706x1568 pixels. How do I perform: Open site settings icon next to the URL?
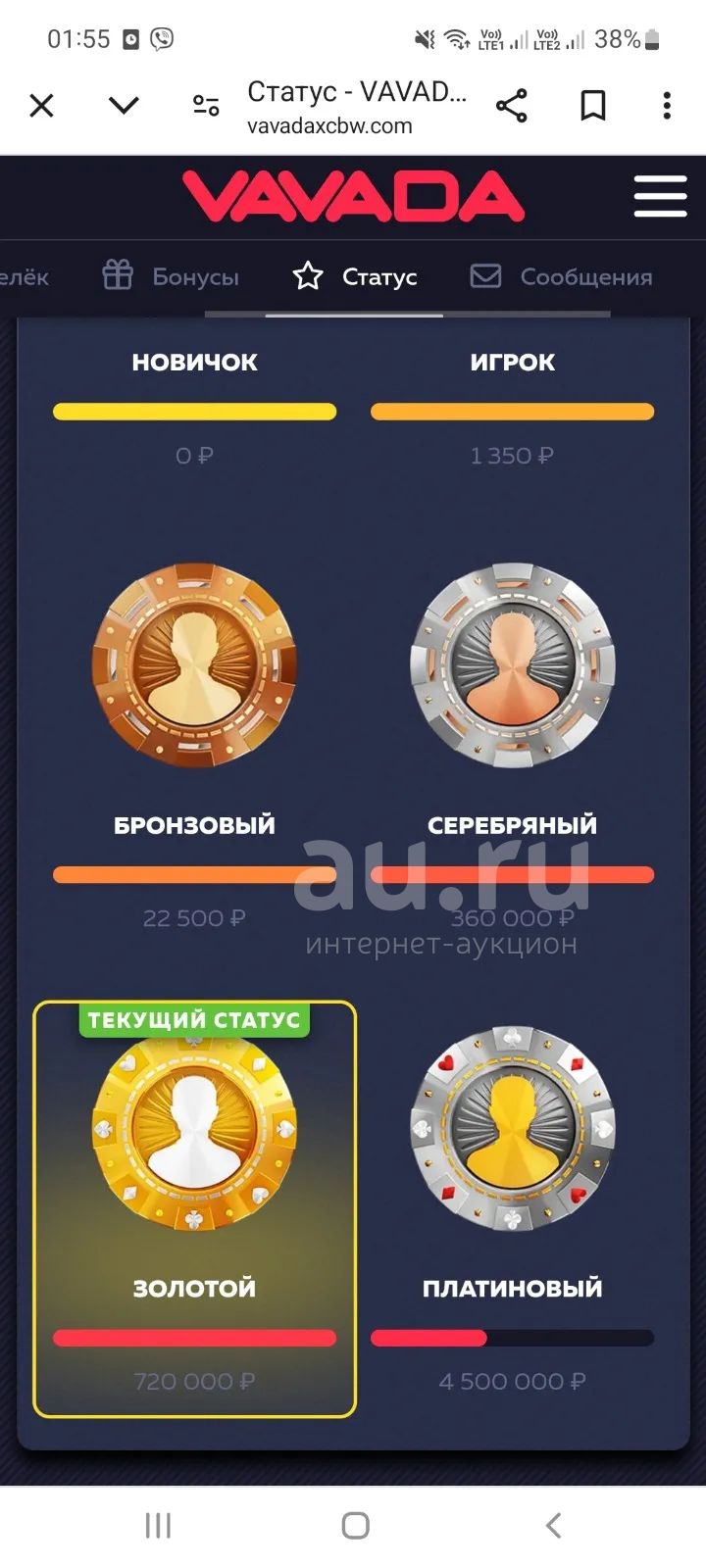(x=206, y=105)
